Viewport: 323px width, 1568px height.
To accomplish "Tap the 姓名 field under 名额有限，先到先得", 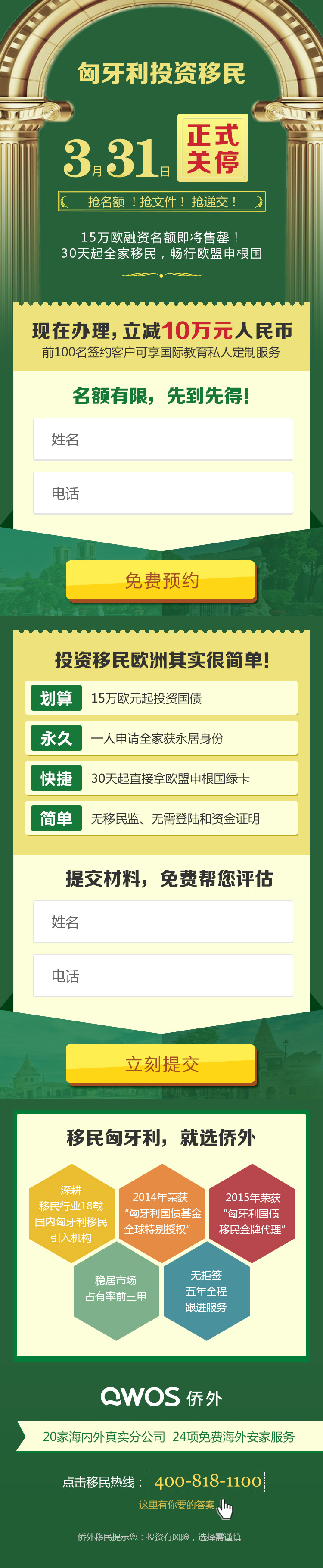I will coord(162,439).
